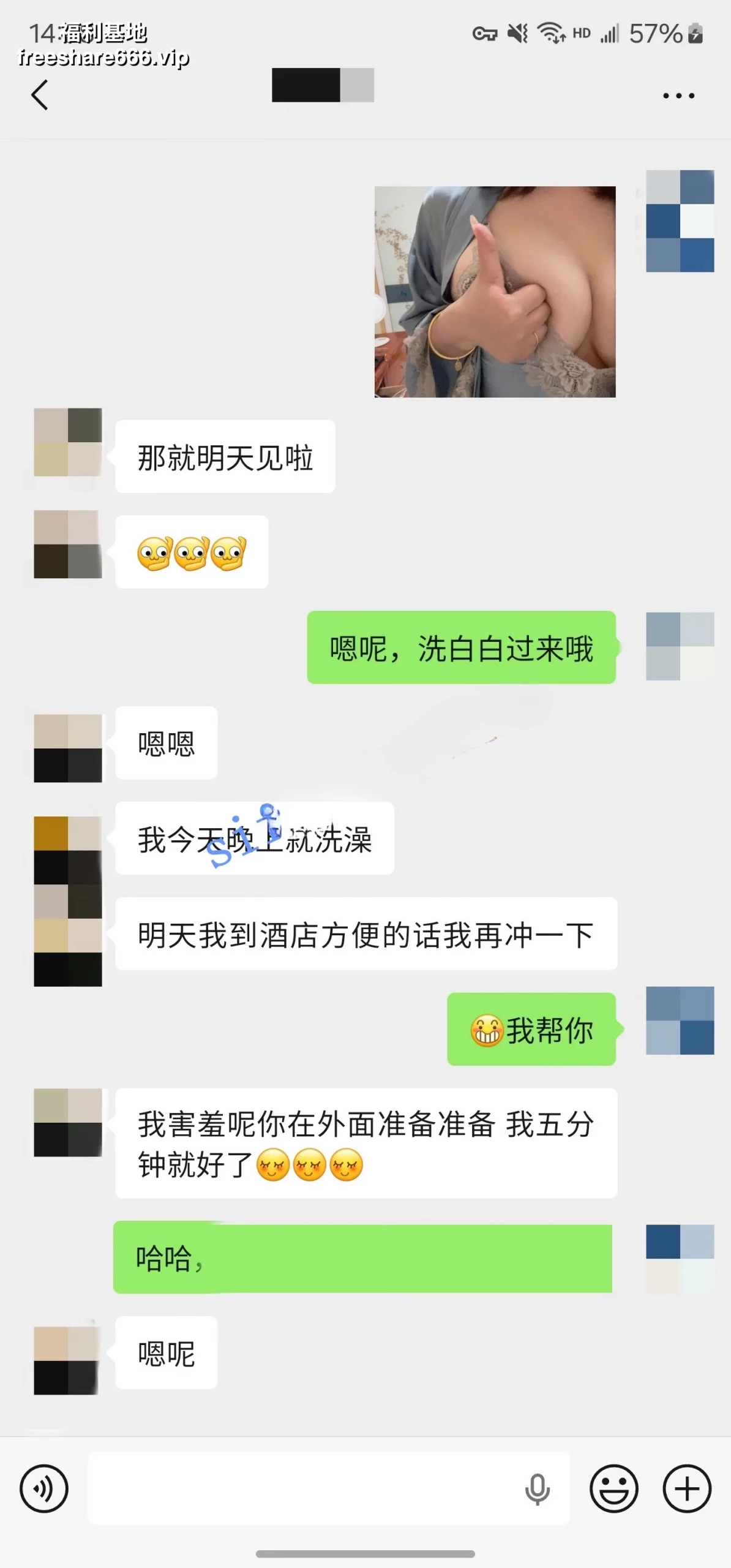Tap the contact avatar beside "那就明天见啦"
731x1568 pixels.
(67, 442)
